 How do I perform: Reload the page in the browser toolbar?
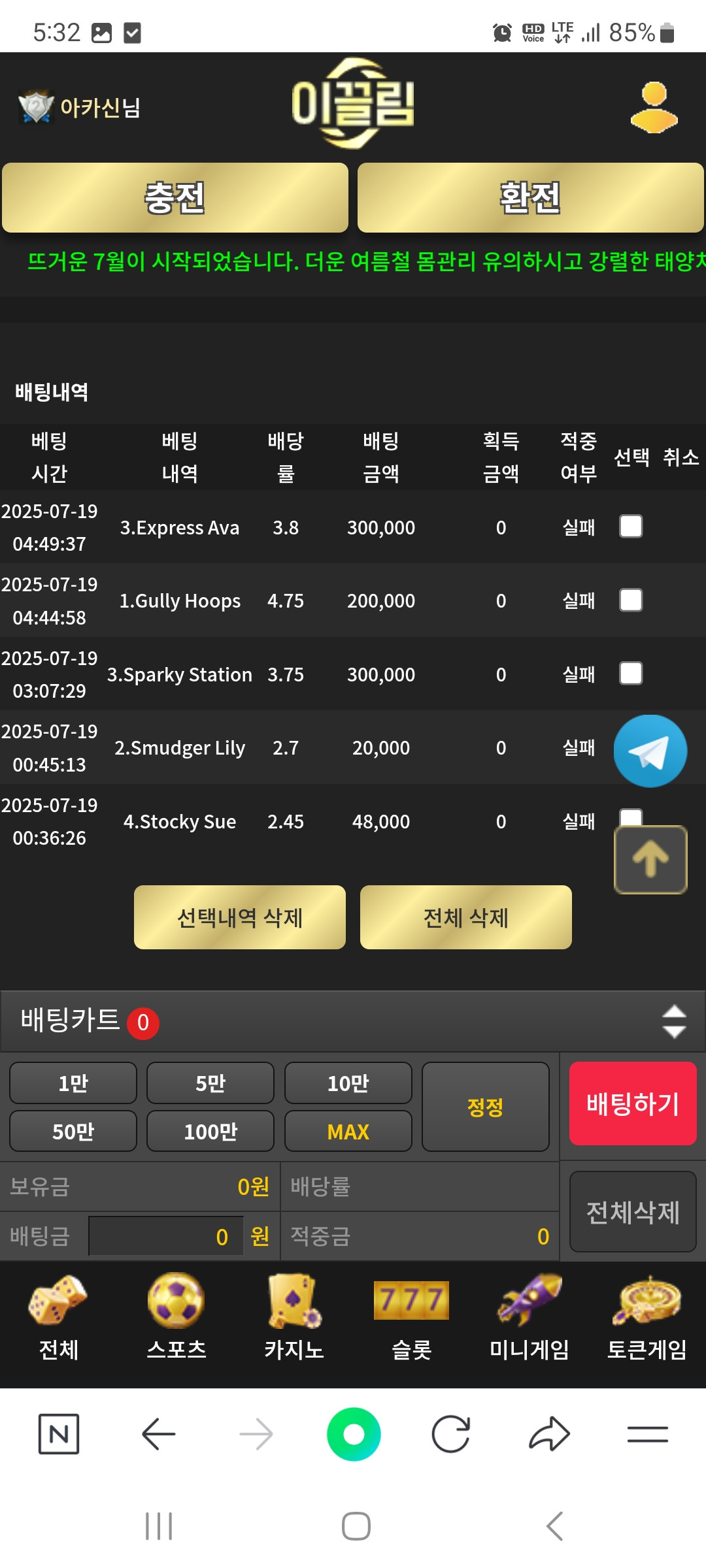coord(451,1434)
